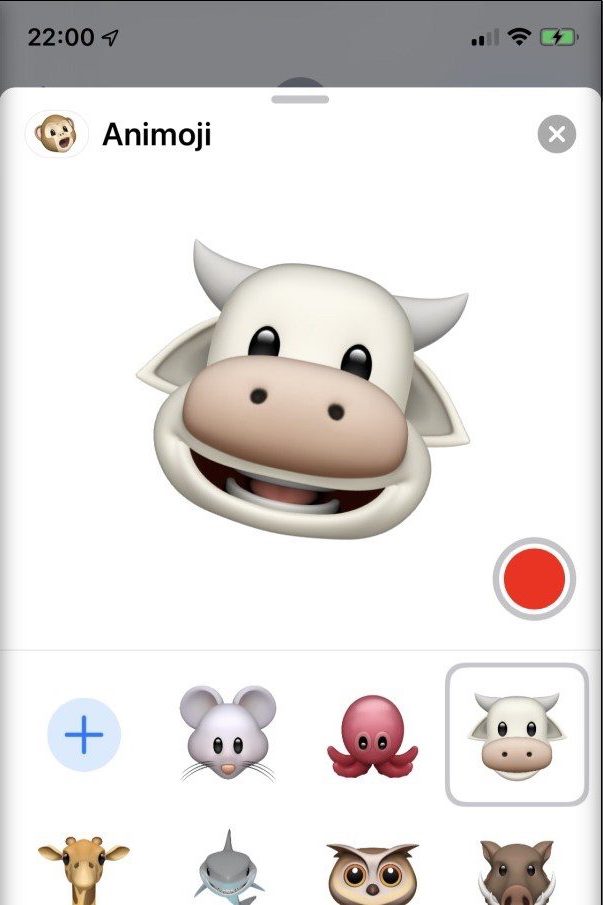The image size is (603, 905).
Task: Switch to the shark Animoji
Action: pos(227,870)
